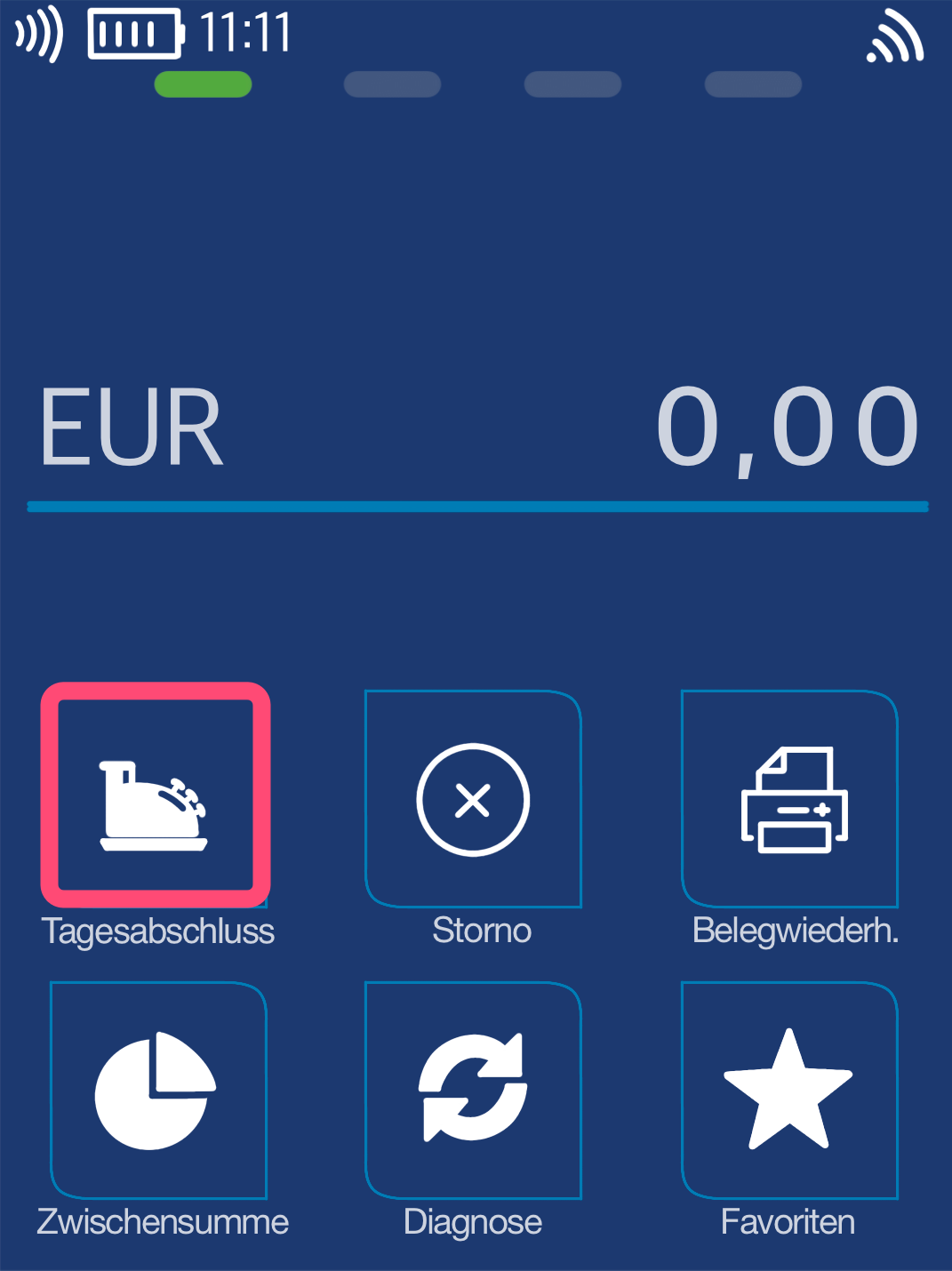The image size is (952, 1271).
Task: Reprint receipt via Belegwiederh.
Action: [789, 799]
